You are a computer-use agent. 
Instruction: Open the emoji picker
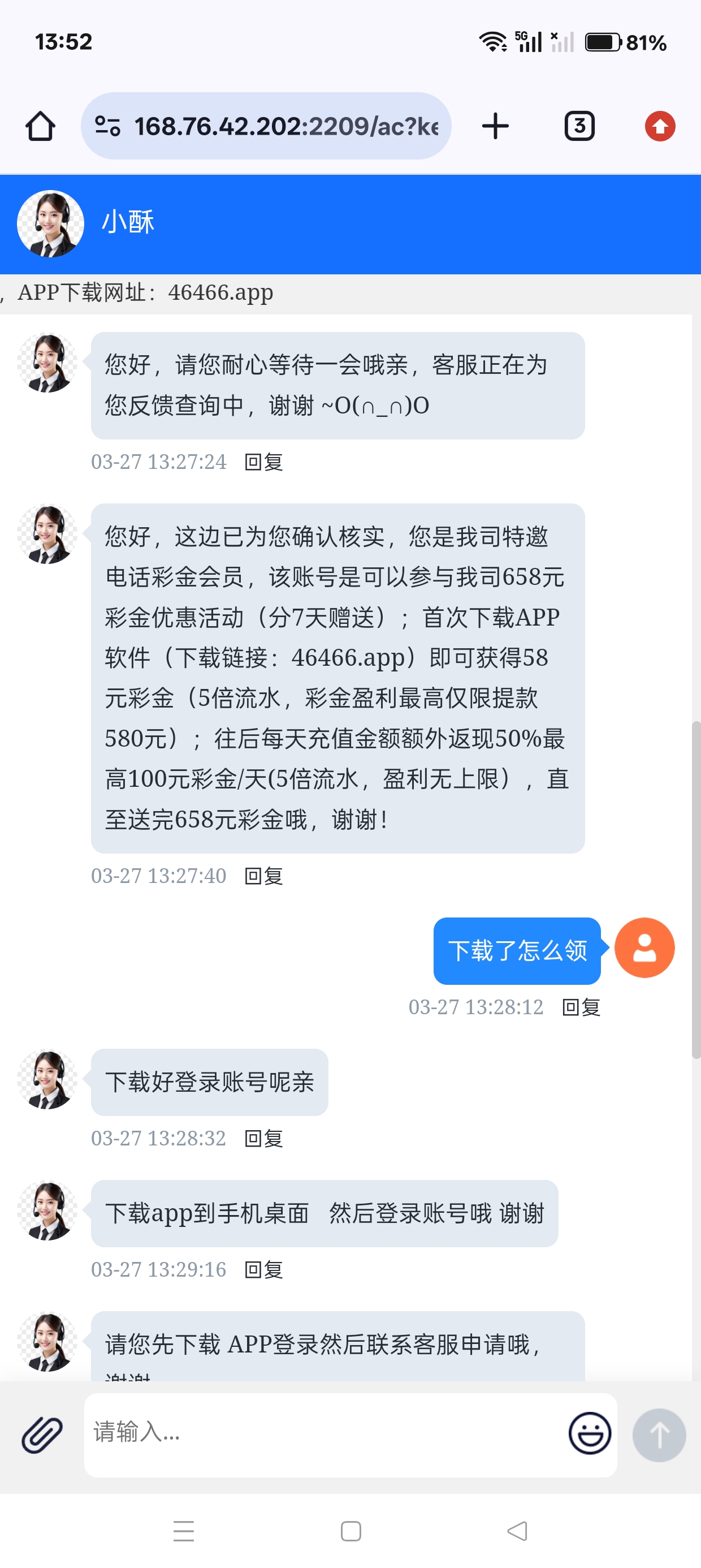pos(589,1433)
